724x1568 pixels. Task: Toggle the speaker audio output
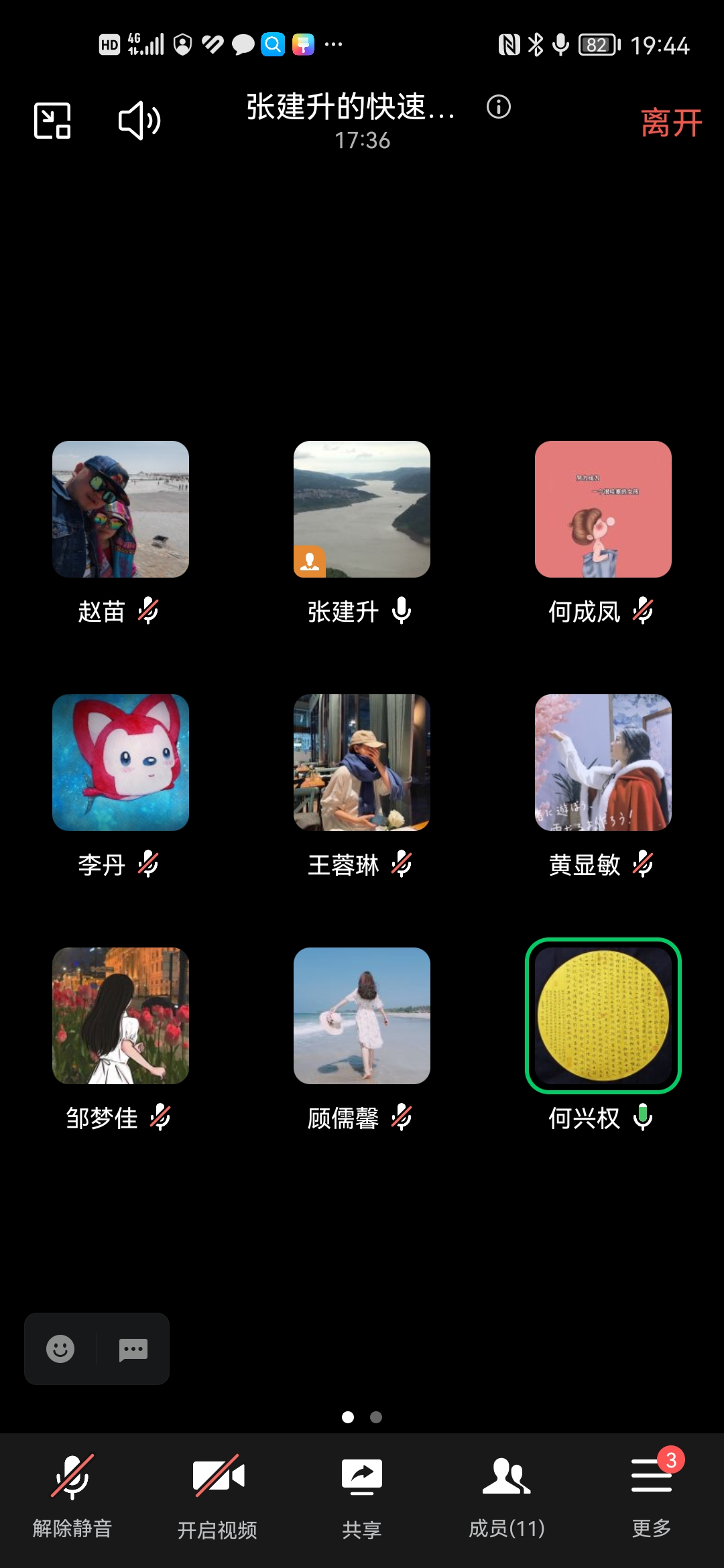139,121
